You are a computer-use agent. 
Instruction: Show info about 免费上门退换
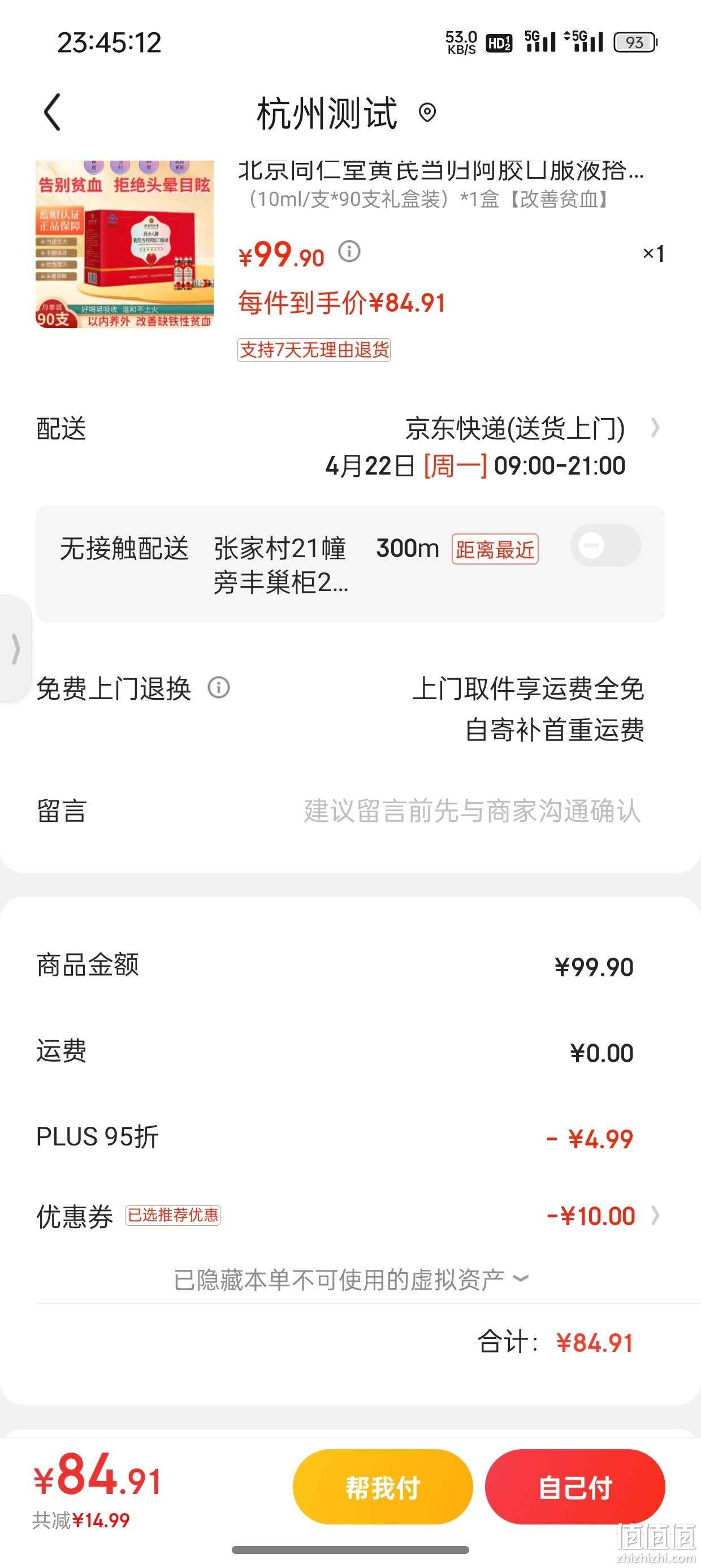tap(218, 688)
